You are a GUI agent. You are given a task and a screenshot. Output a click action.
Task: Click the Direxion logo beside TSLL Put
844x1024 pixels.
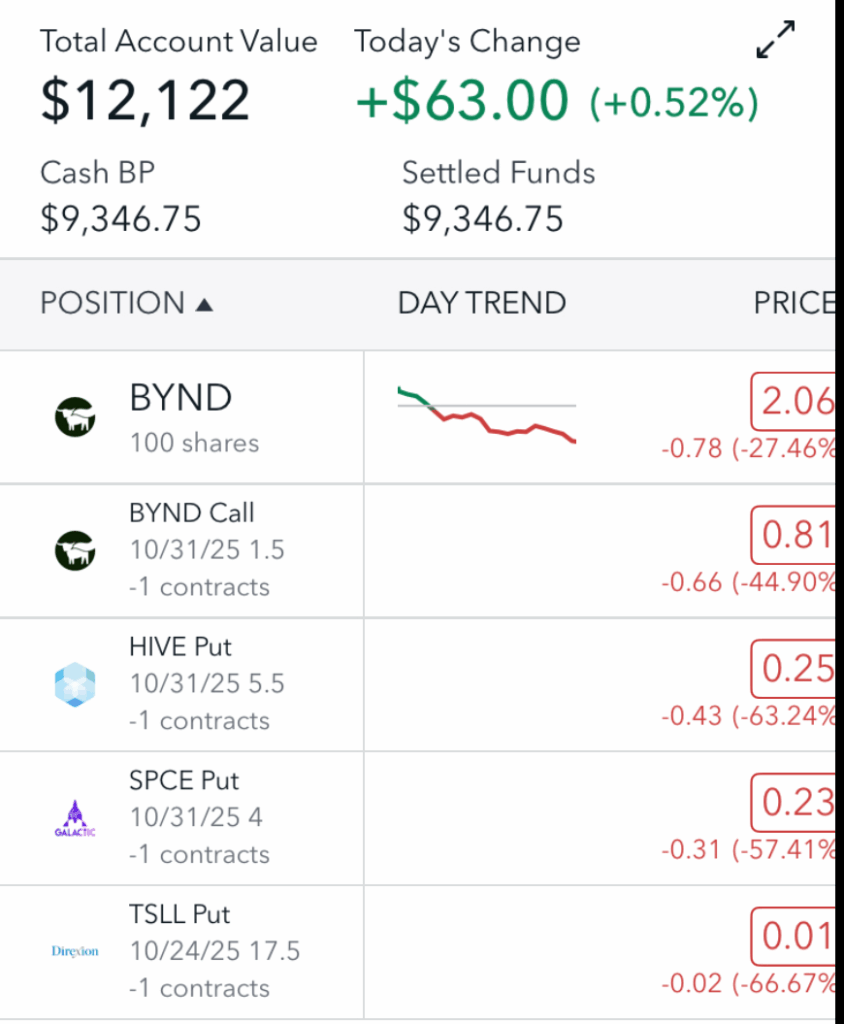pyautogui.click(x=74, y=951)
